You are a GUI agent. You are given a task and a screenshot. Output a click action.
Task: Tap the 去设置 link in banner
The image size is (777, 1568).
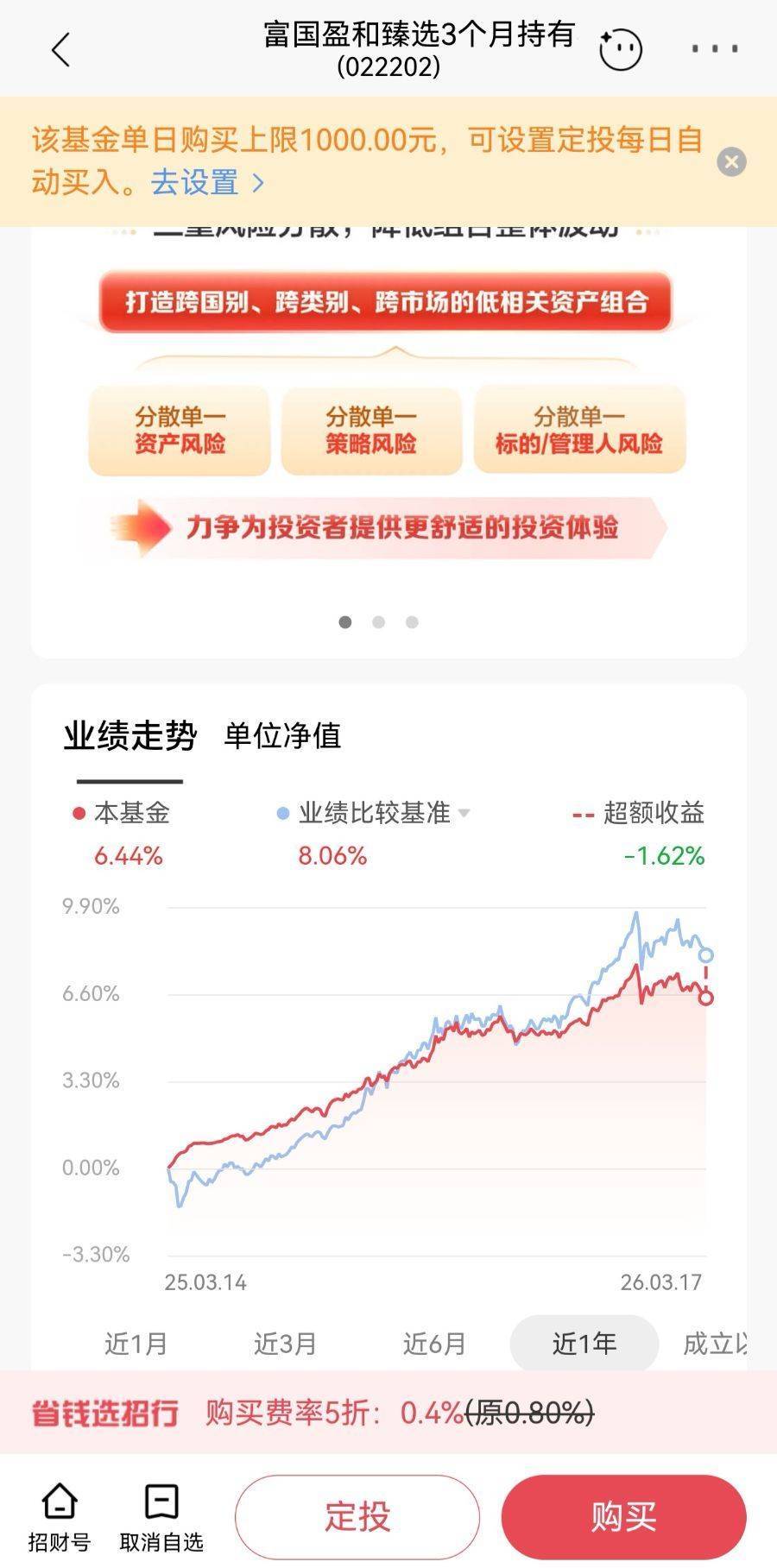[207, 183]
